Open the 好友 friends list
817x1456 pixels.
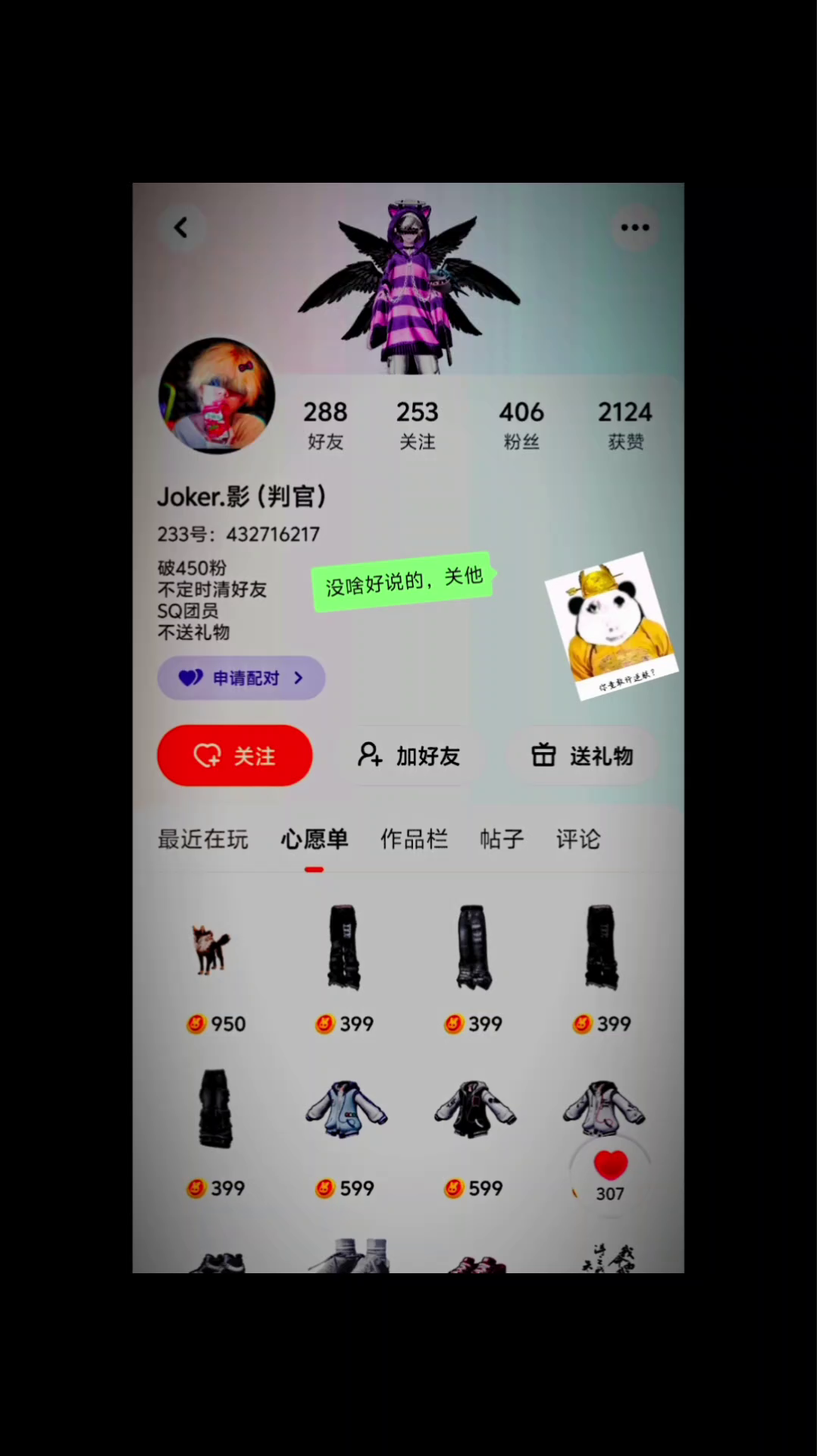[x=325, y=425]
